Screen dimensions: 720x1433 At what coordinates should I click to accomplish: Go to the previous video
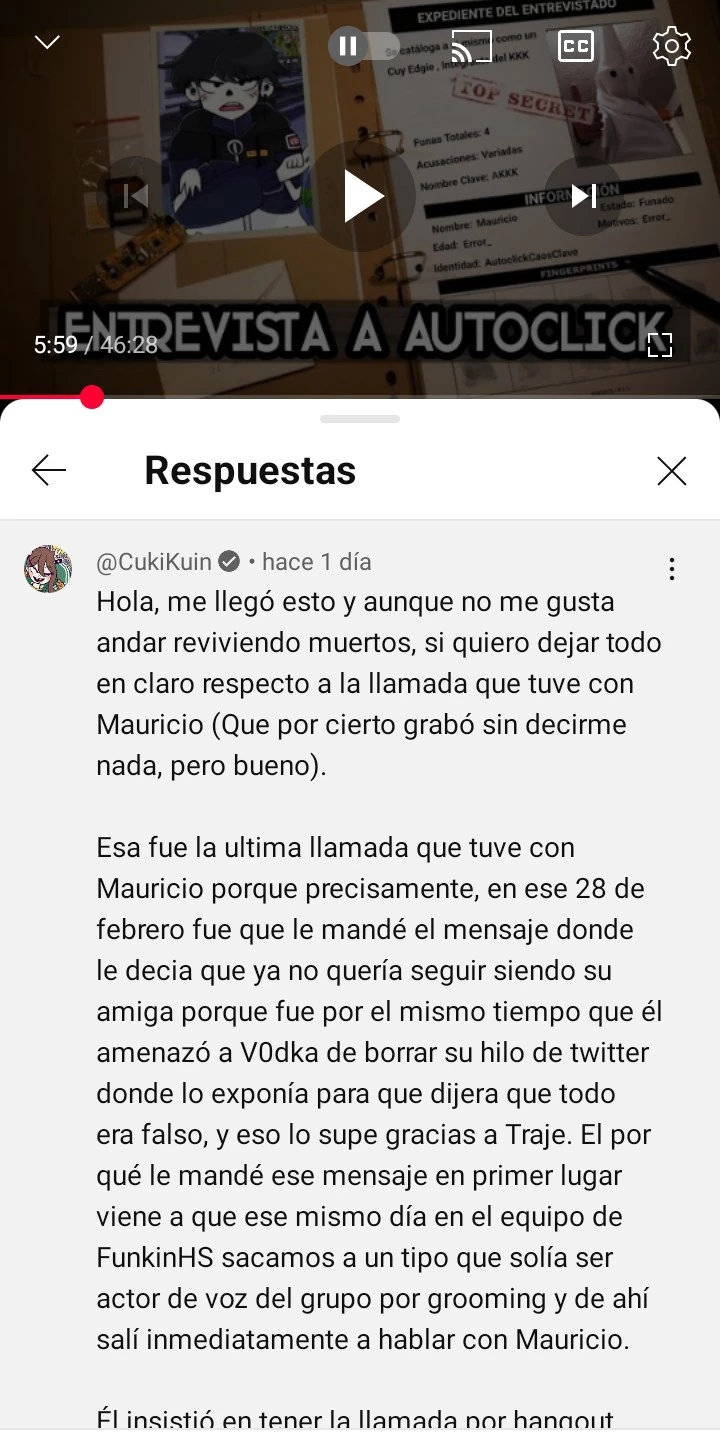(x=135, y=196)
